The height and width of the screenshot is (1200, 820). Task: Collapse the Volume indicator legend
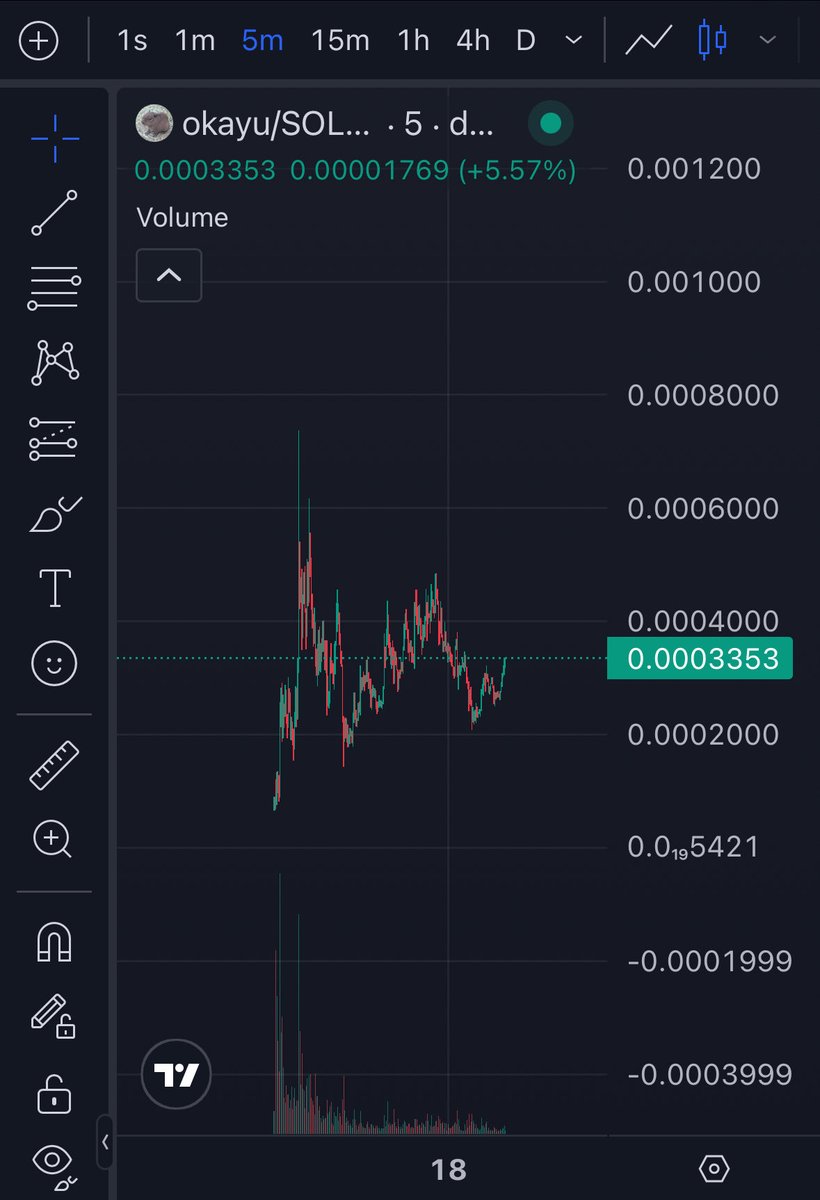pos(169,275)
